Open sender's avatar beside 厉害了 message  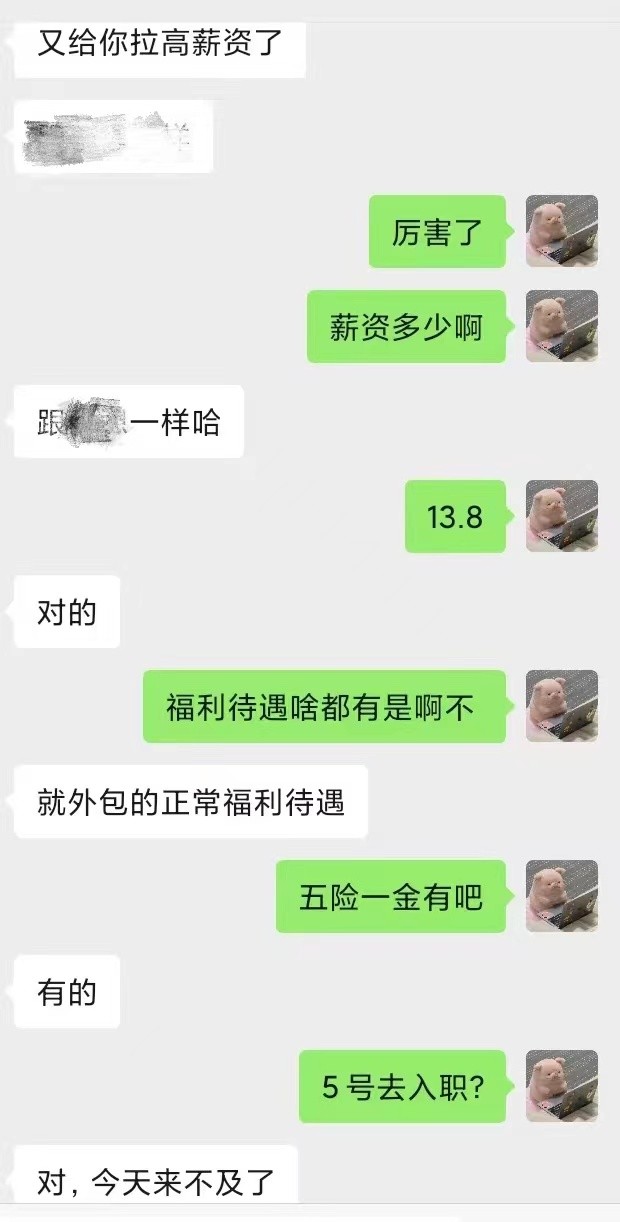[562, 231]
